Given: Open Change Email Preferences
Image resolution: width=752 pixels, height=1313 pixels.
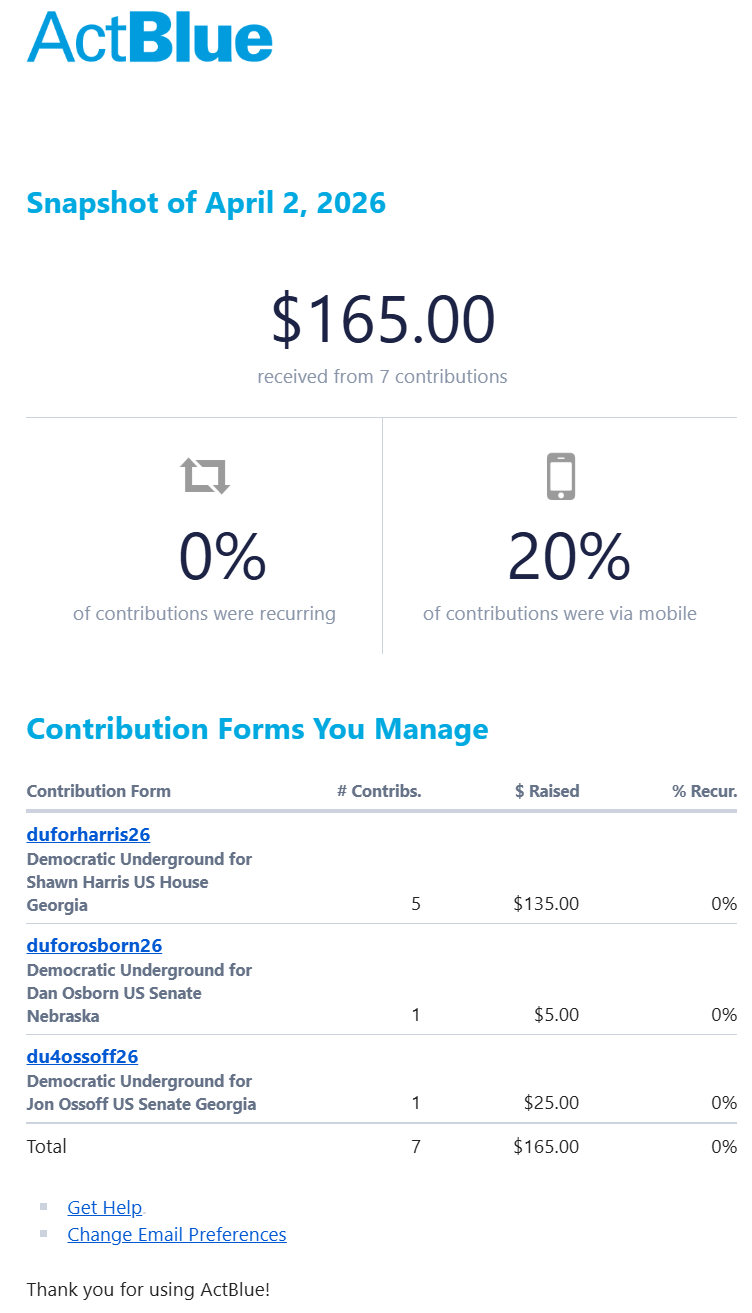Looking at the screenshot, I should coord(176,1234).
